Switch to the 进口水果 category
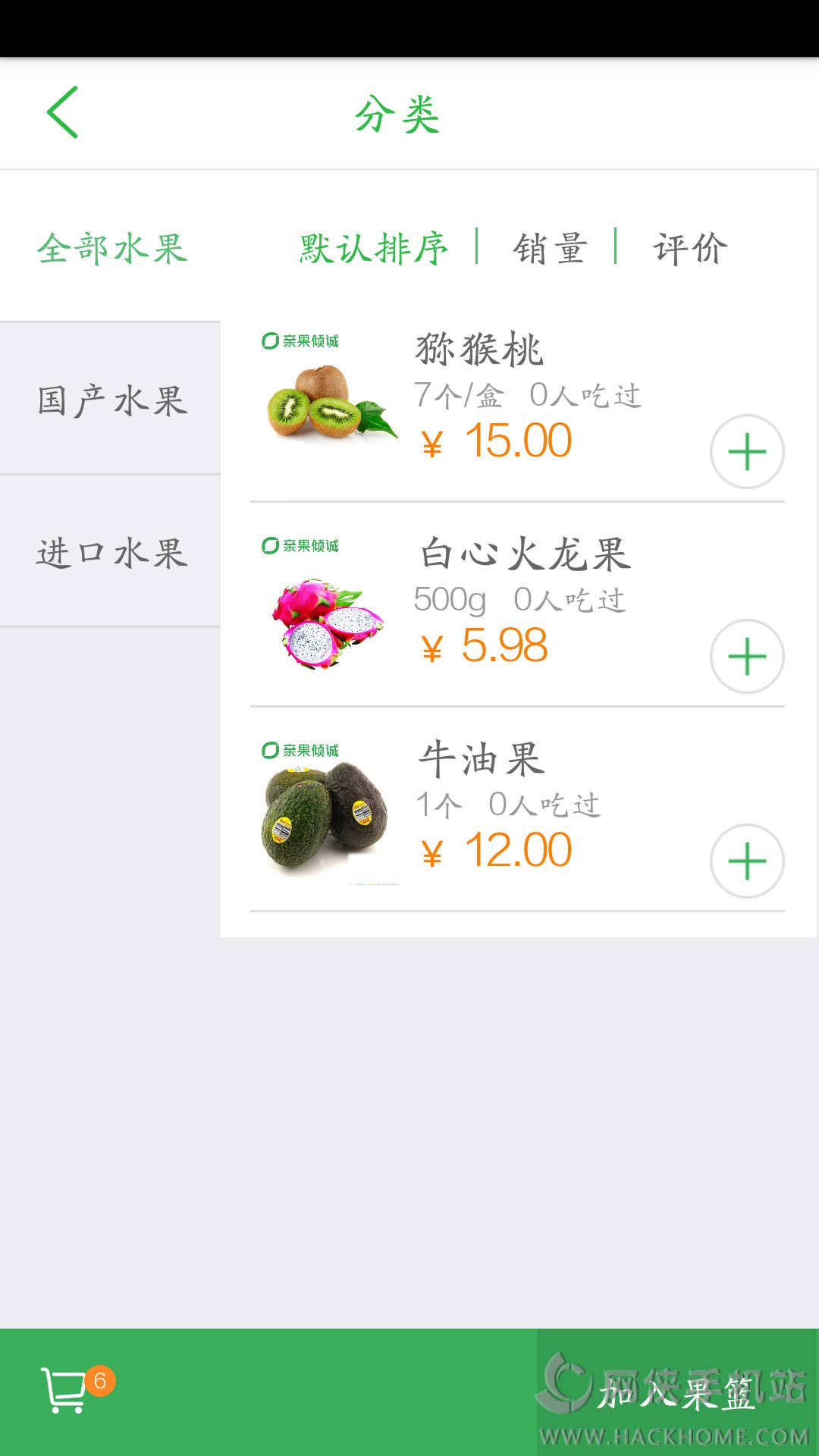Image resolution: width=819 pixels, height=1456 pixels. click(x=111, y=552)
